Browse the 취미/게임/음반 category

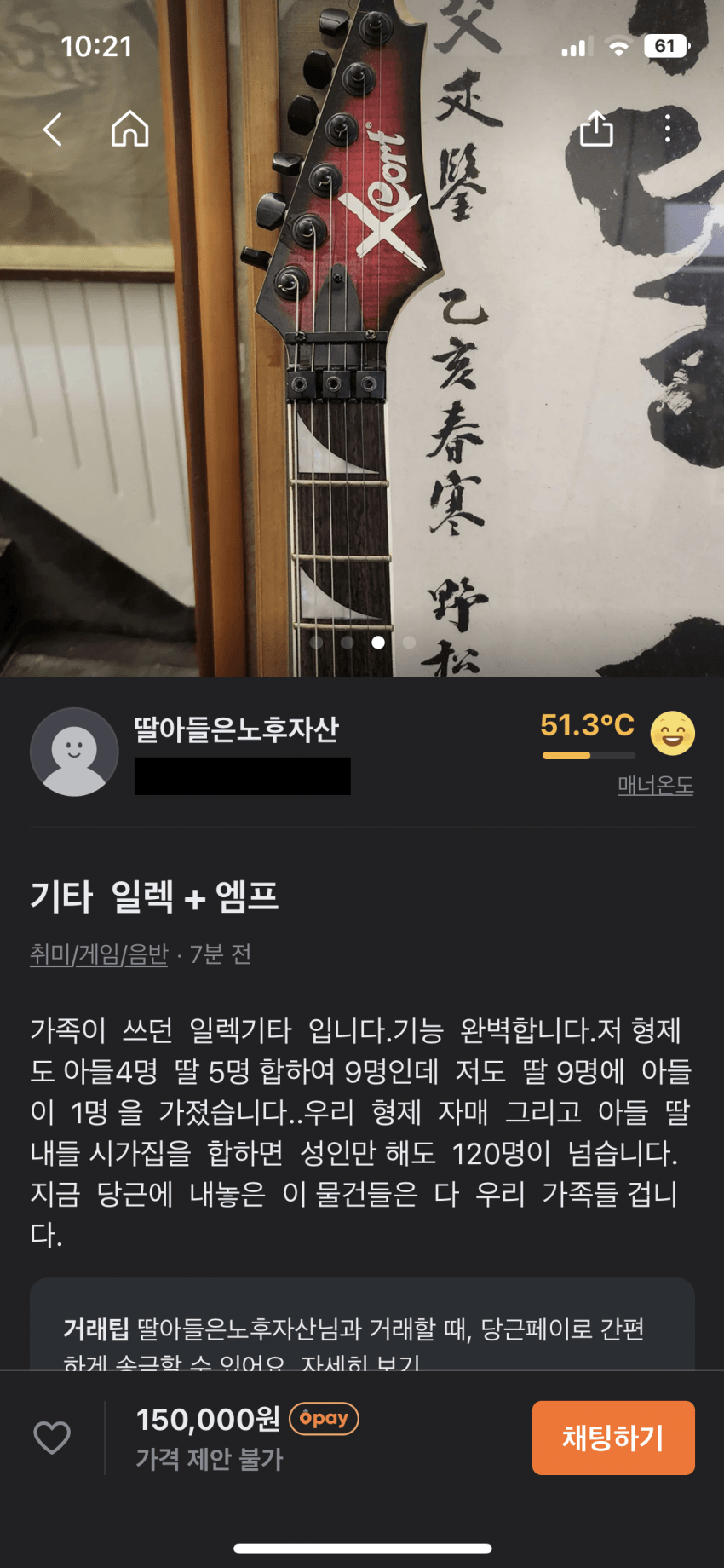(99, 954)
